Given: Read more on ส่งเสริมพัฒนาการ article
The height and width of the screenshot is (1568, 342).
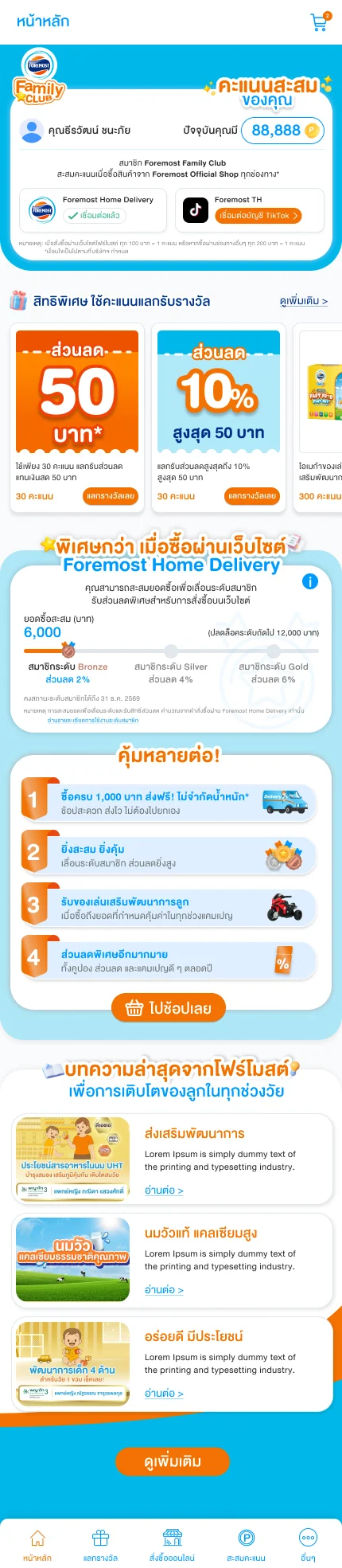Looking at the screenshot, I should coord(164,1190).
